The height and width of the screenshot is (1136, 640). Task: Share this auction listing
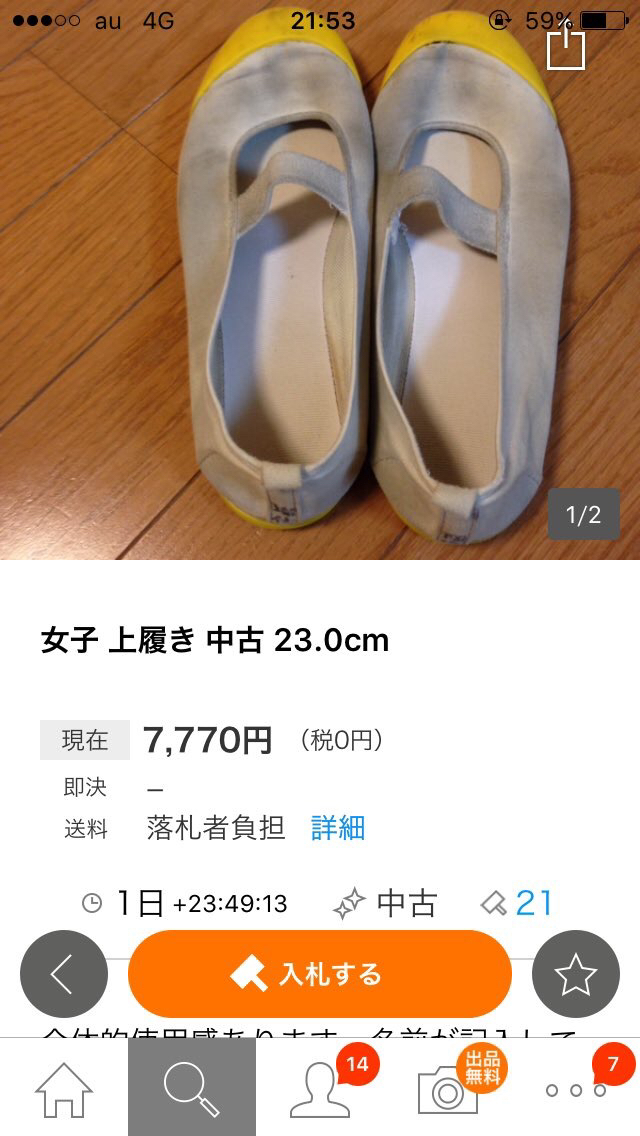[565, 46]
